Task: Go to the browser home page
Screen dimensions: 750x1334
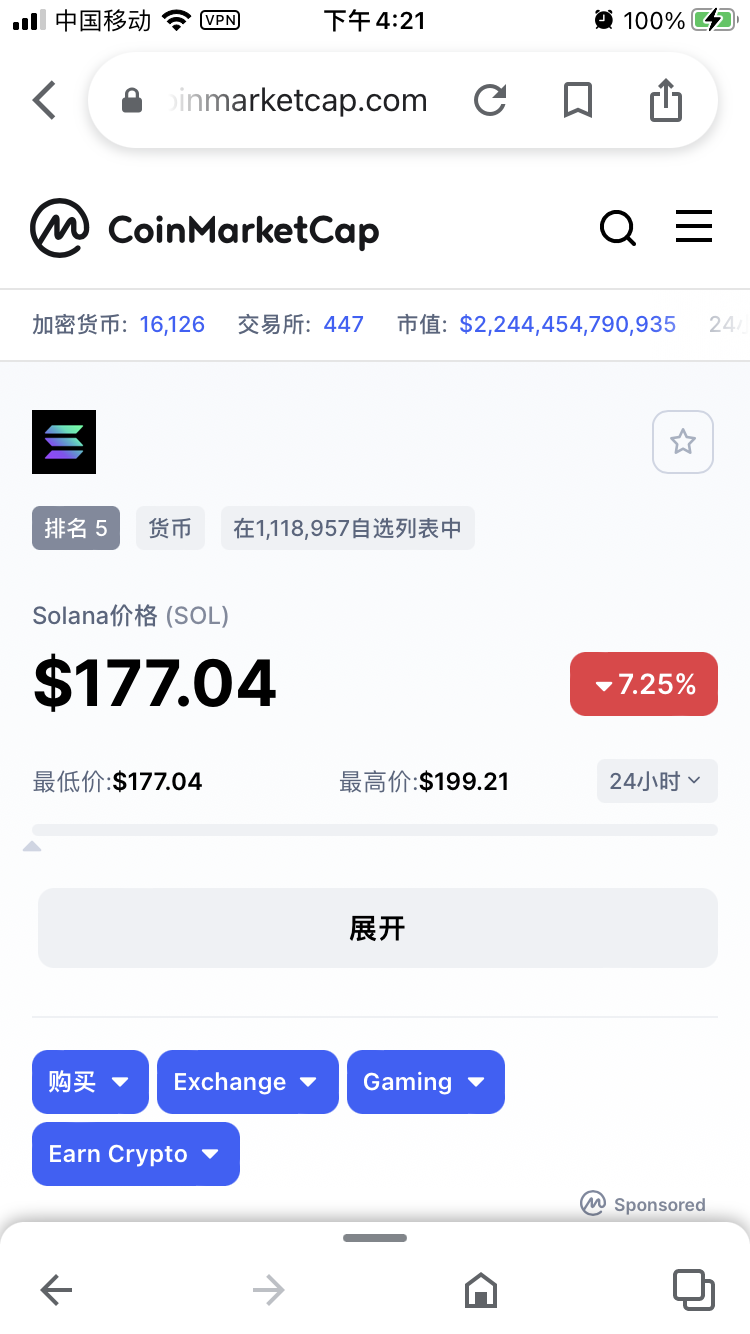Action: pyautogui.click(x=481, y=1290)
